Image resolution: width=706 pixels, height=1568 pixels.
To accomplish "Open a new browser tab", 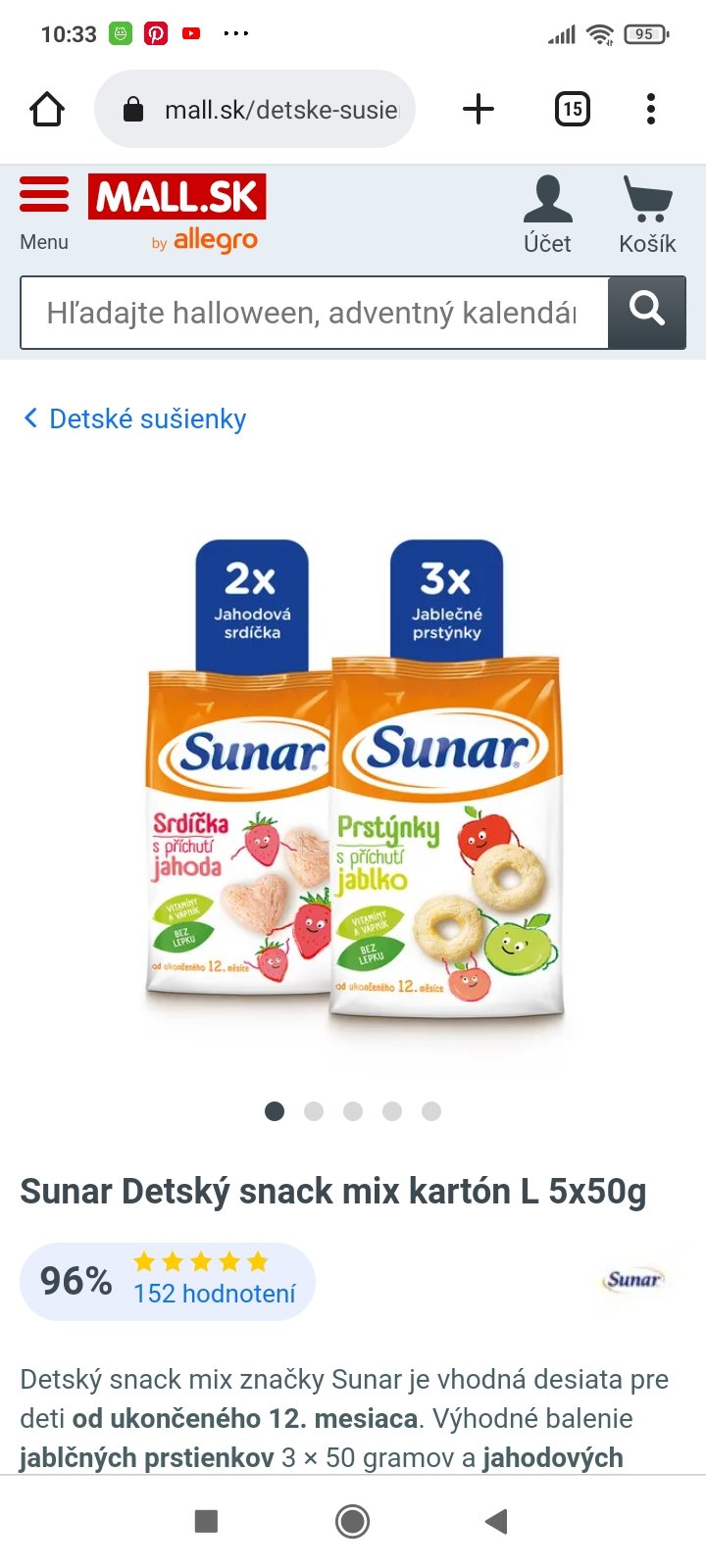I will point(479,109).
